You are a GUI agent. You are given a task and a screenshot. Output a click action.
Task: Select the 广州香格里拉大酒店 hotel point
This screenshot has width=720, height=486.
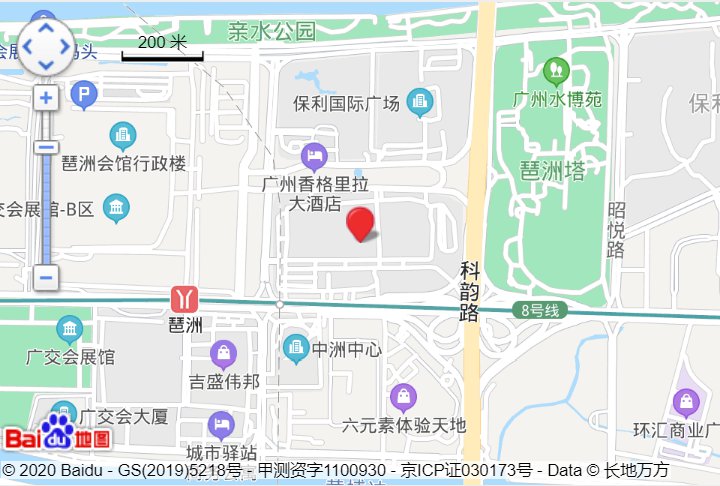[314, 156]
